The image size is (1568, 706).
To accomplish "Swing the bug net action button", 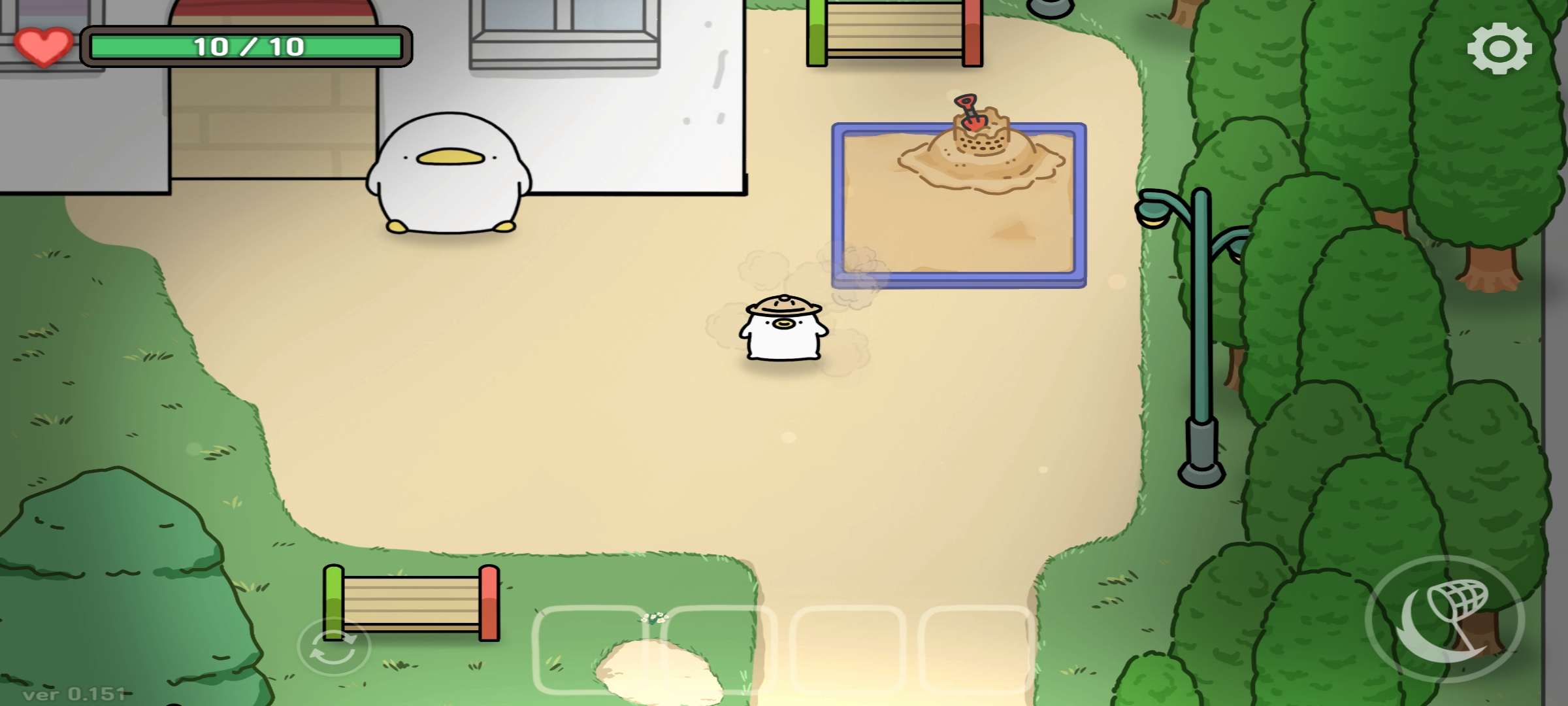I will click(1445, 619).
